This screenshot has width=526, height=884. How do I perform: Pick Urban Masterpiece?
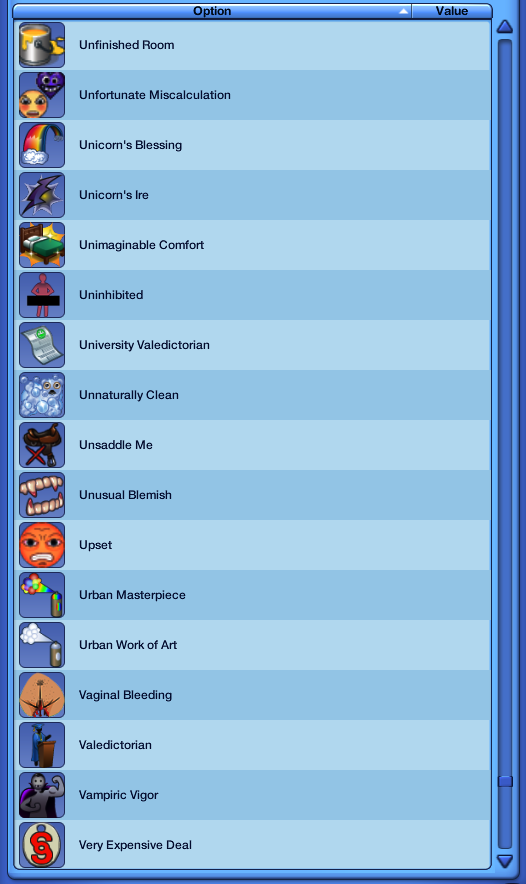point(253,595)
